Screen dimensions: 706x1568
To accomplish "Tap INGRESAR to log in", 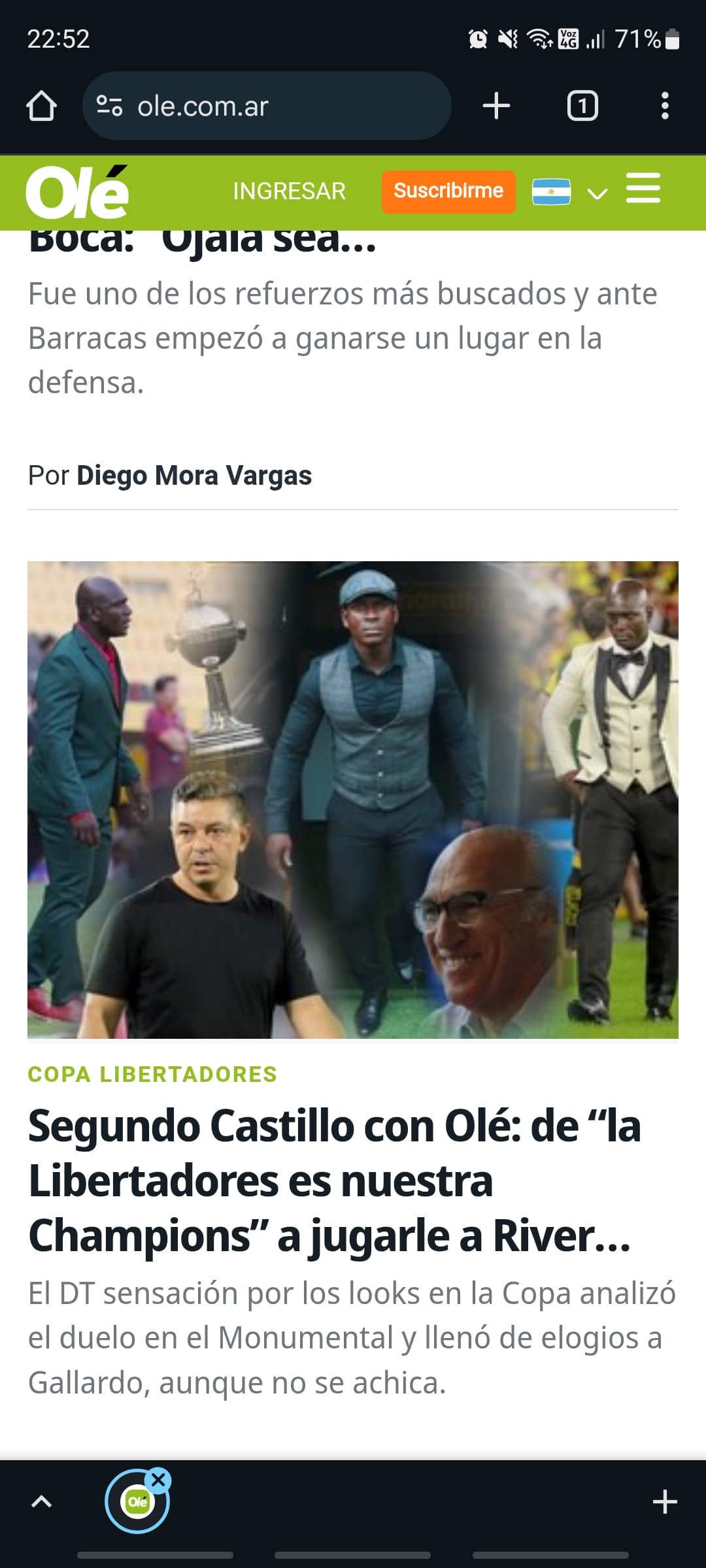I will tap(289, 191).
